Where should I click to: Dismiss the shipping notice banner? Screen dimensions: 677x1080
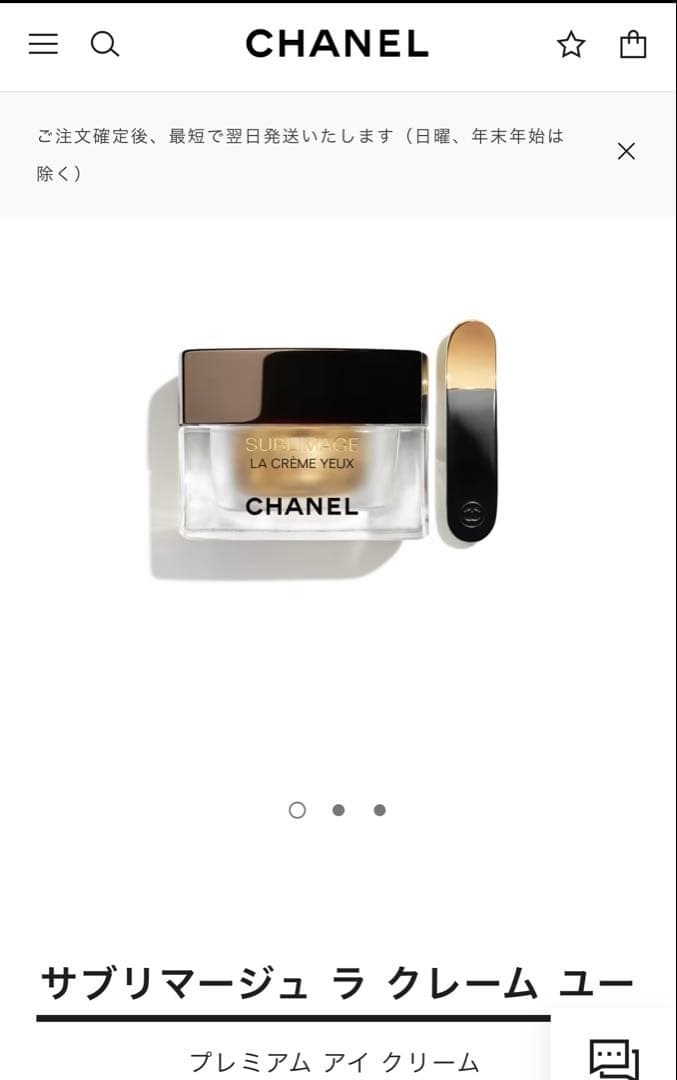(626, 151)
